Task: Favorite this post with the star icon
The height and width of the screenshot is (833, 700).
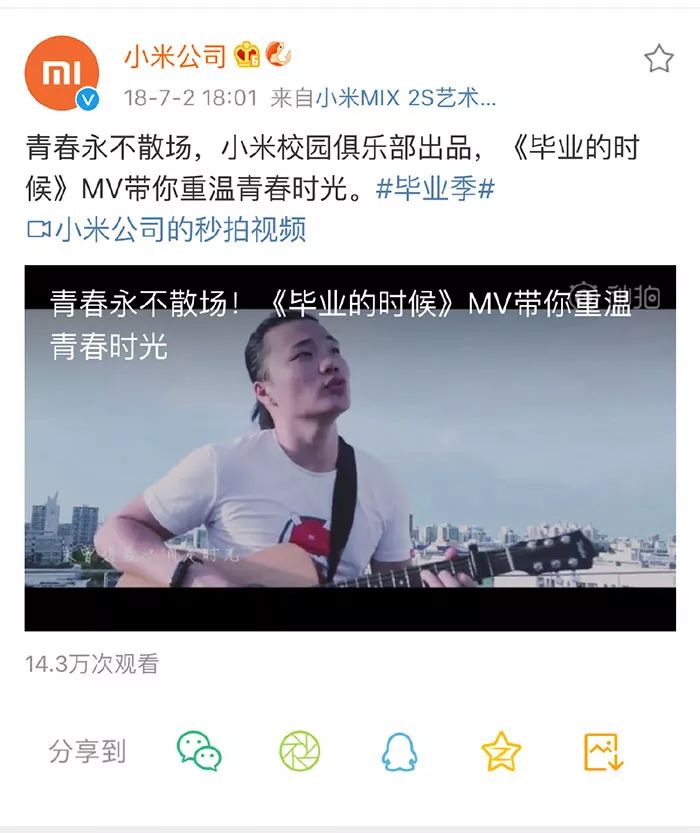Action: tap(658, 59)
